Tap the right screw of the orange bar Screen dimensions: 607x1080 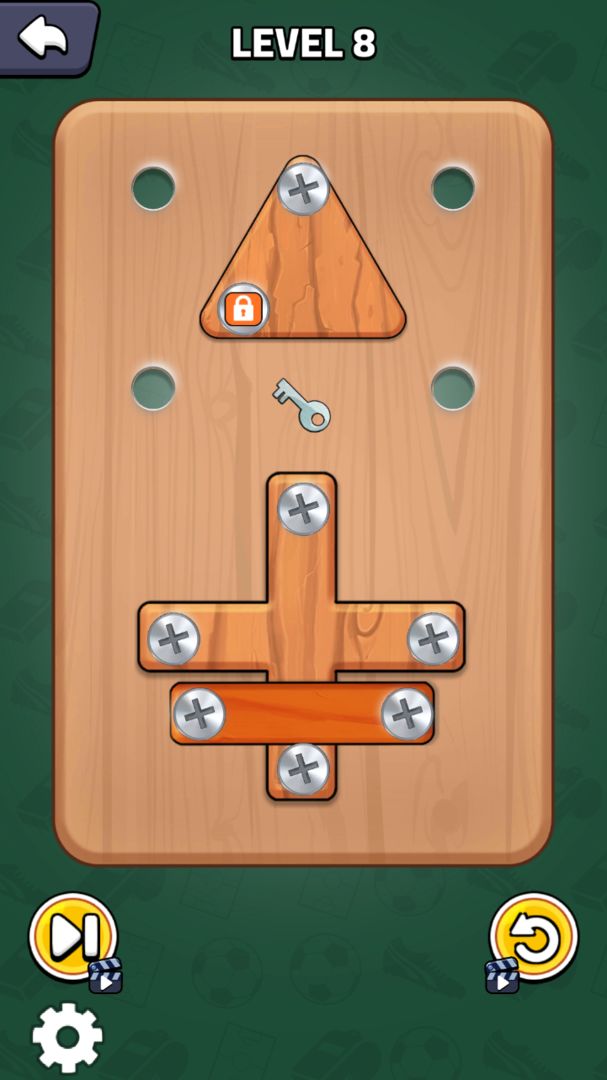pyautogui.click(x=407, y=714)
